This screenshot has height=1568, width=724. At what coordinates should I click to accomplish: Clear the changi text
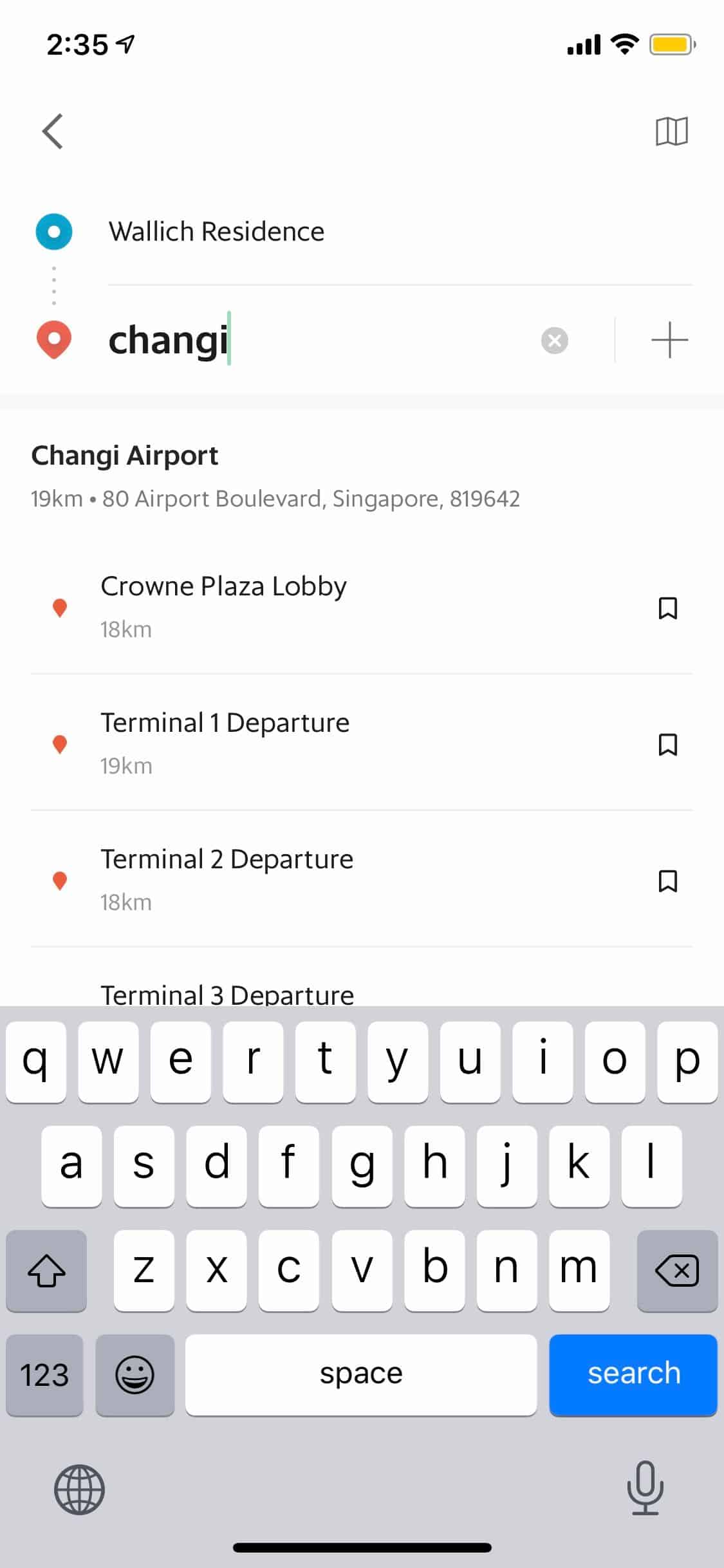point(554,341)
